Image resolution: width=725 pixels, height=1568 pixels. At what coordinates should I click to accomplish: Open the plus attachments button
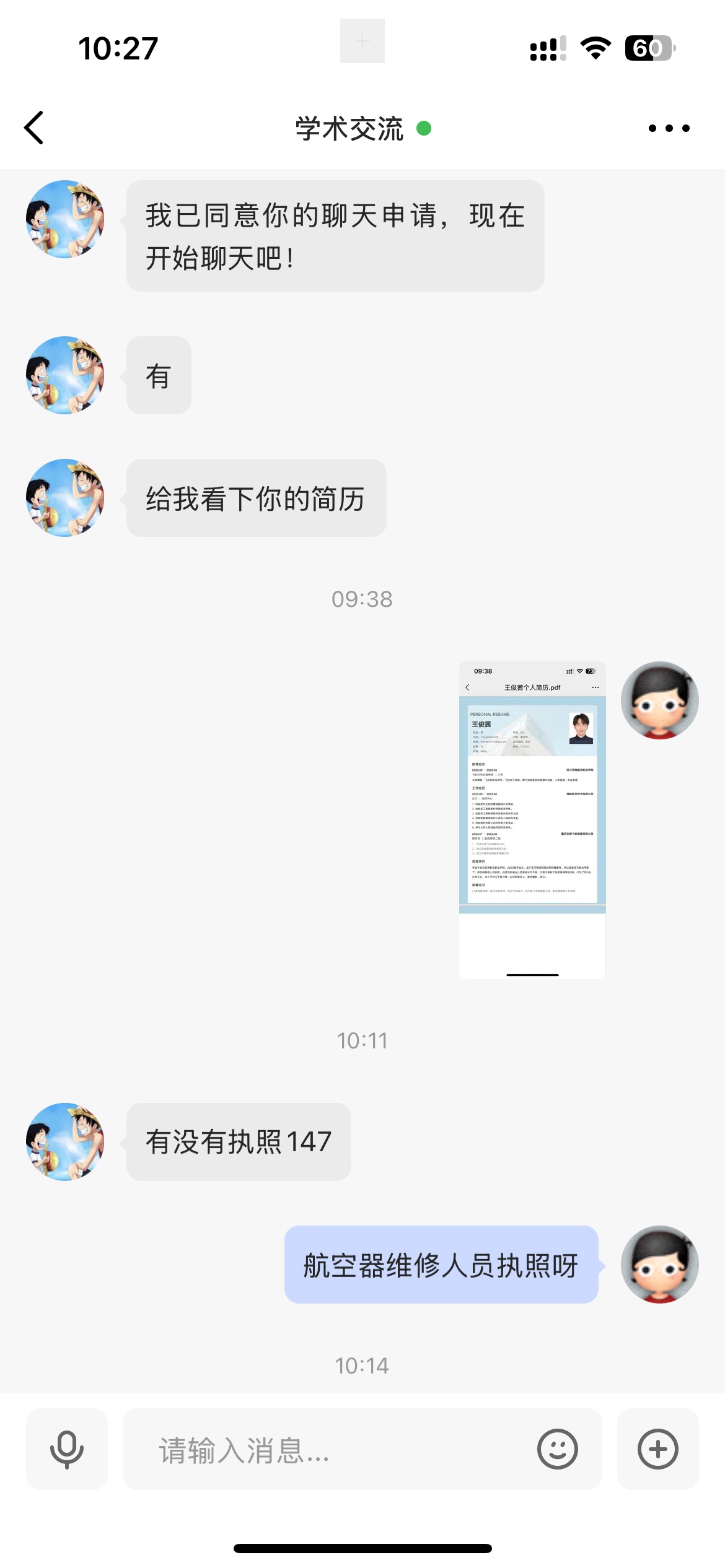tap(658, 1449)
